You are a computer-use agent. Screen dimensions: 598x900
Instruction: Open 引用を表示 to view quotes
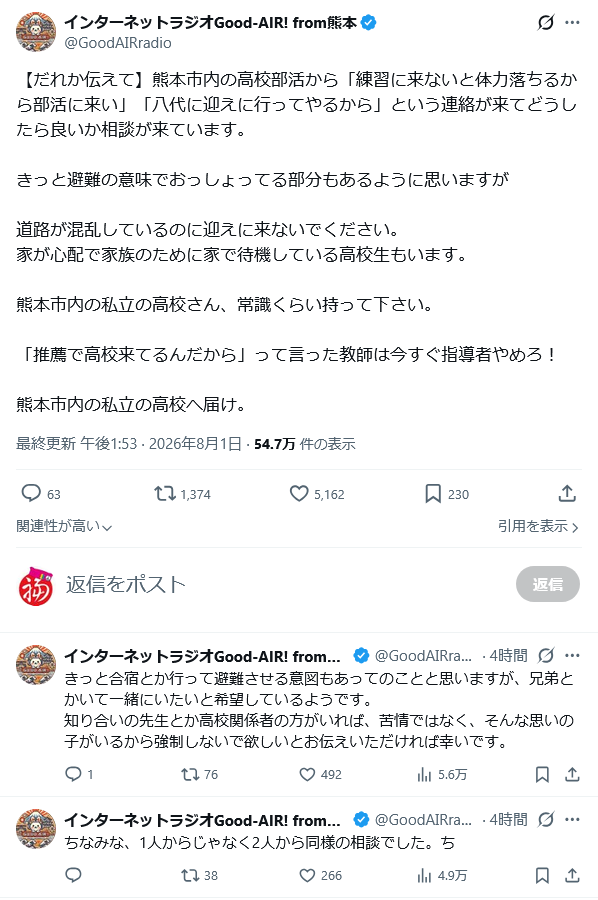[538, 526]
